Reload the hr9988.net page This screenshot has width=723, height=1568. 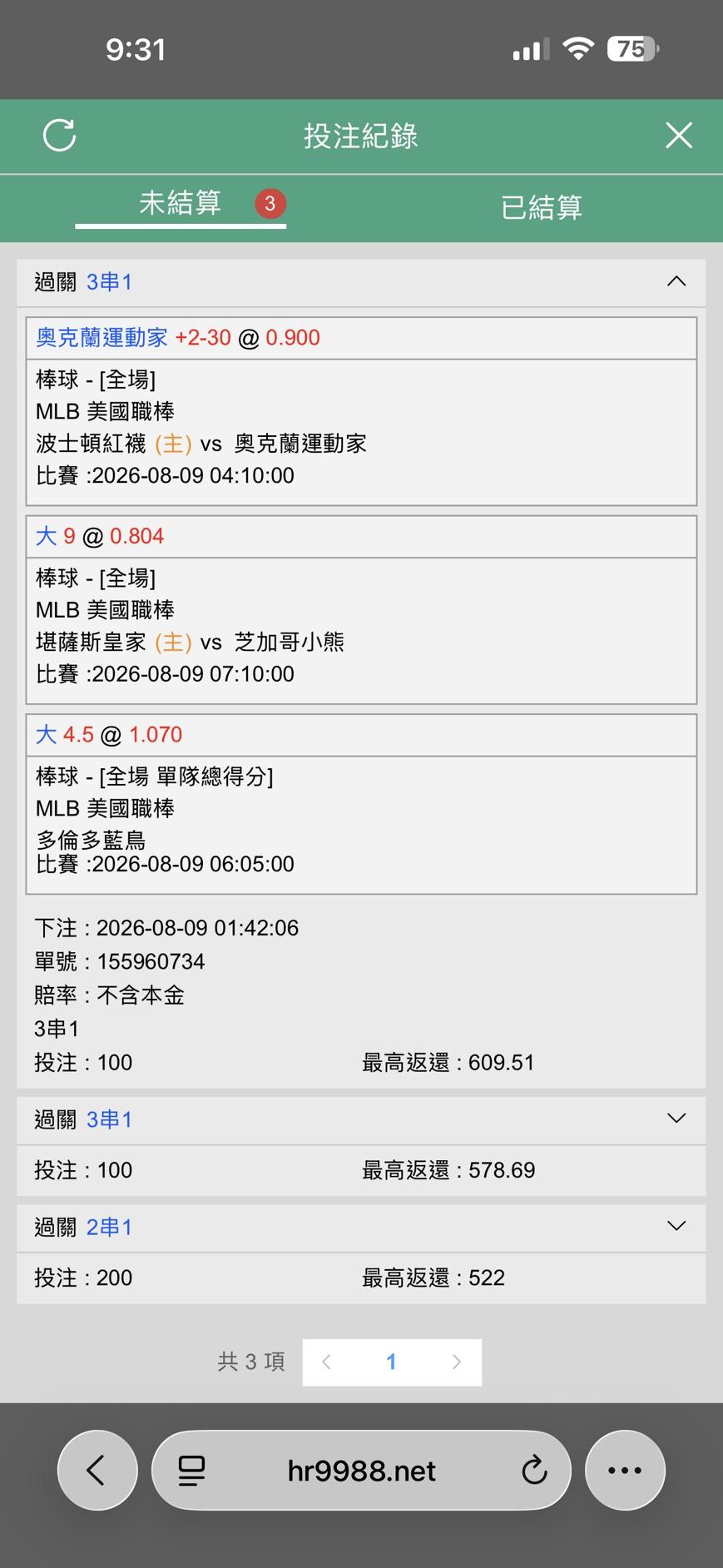(x=534, y=1471)
